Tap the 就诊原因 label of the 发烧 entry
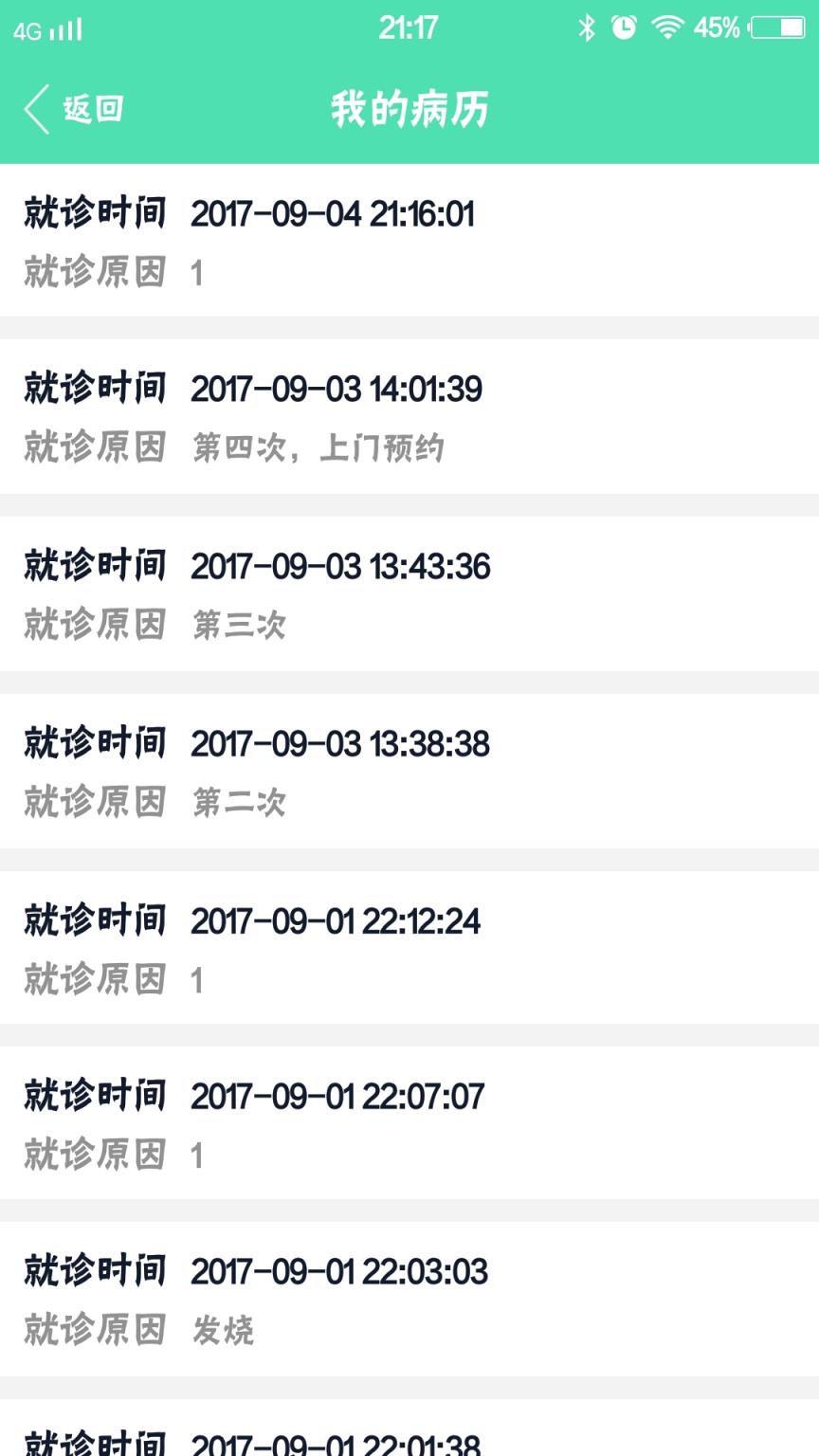This screenshot has width=819, height=1456. tap(93, 1332)
